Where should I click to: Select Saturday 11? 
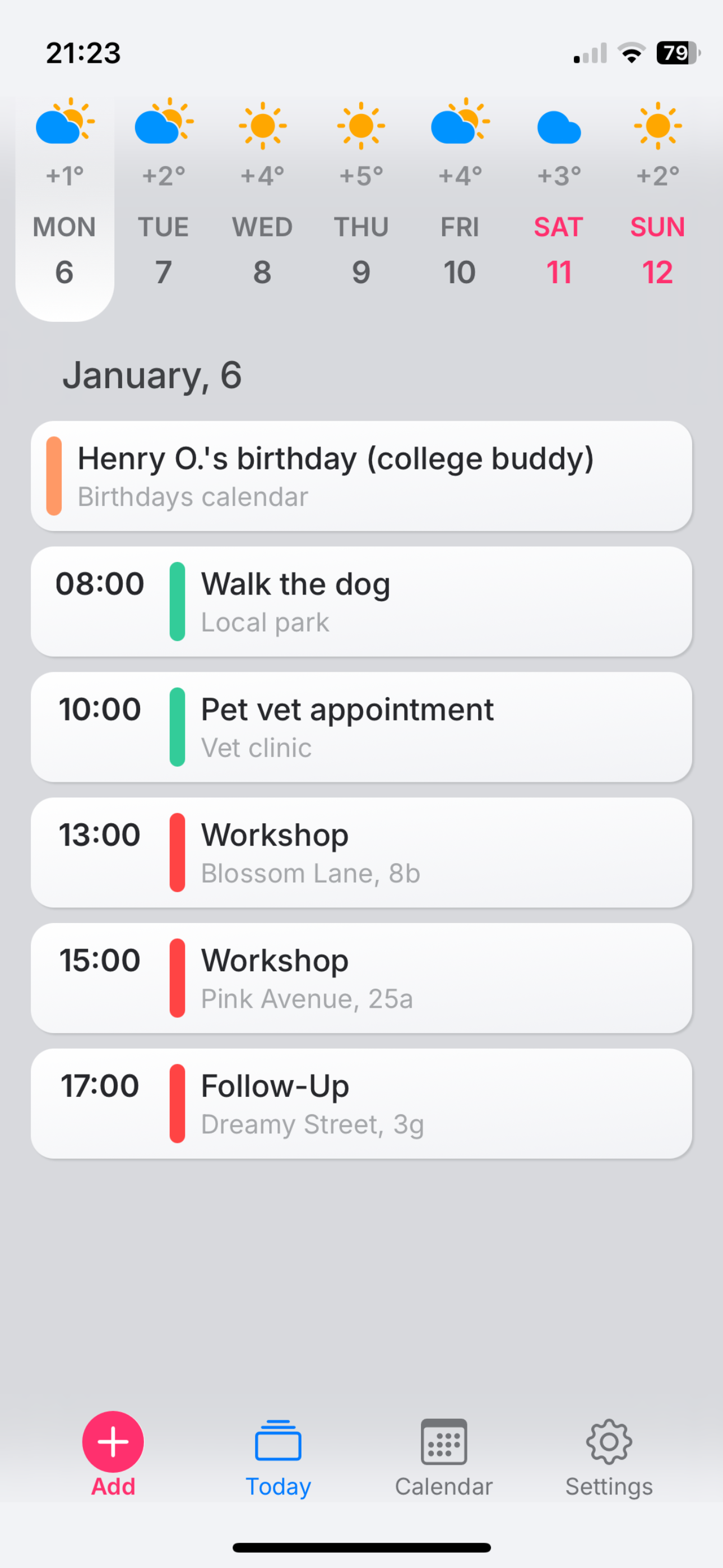[559, 250]
